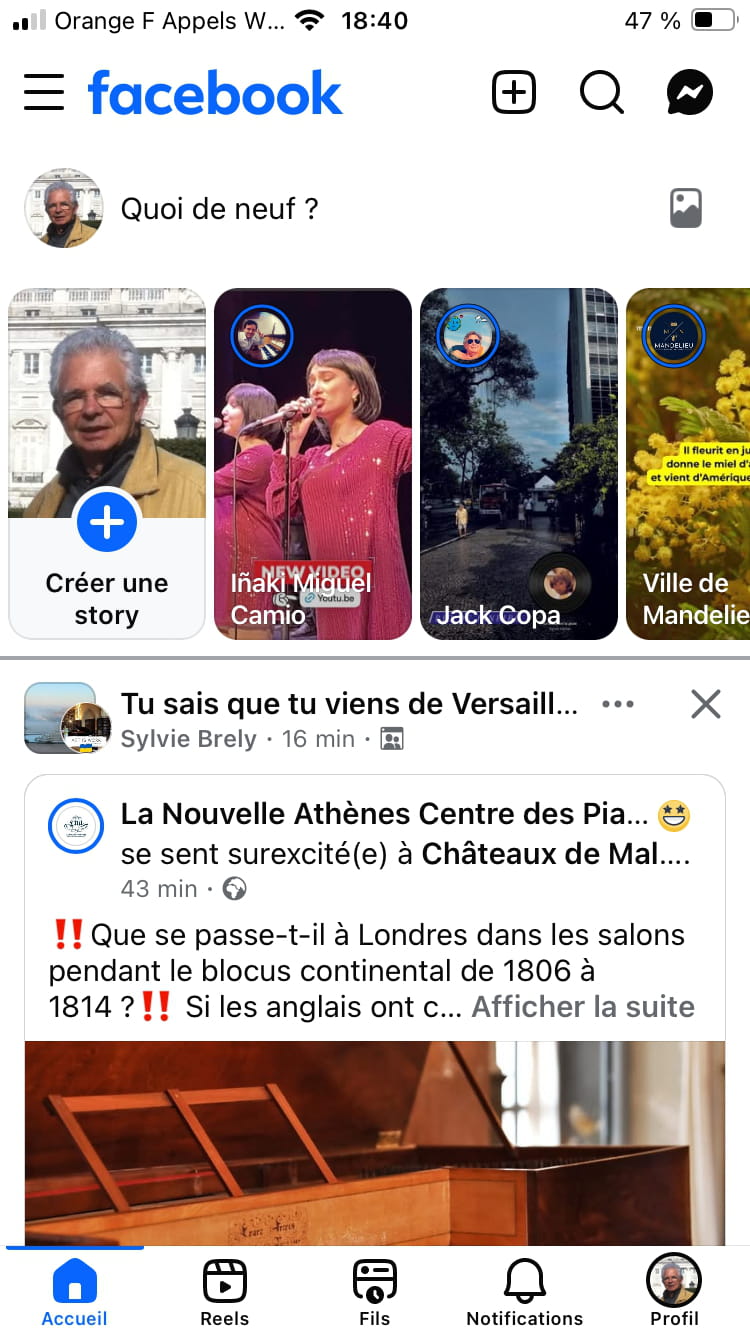Screen dimensions: 750x1334
Task: Expand post with "Afficher la suite"
Action: (583, 1006)
